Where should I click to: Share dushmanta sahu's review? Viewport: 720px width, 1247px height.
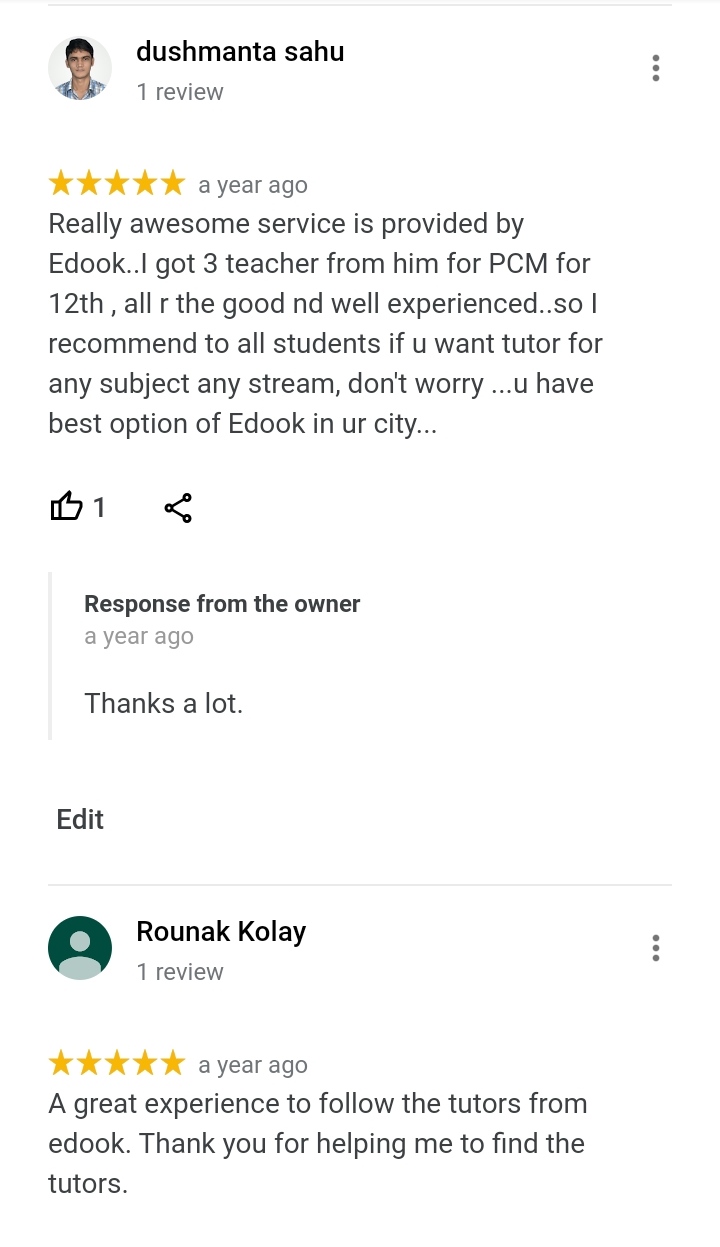coord(178,508)
